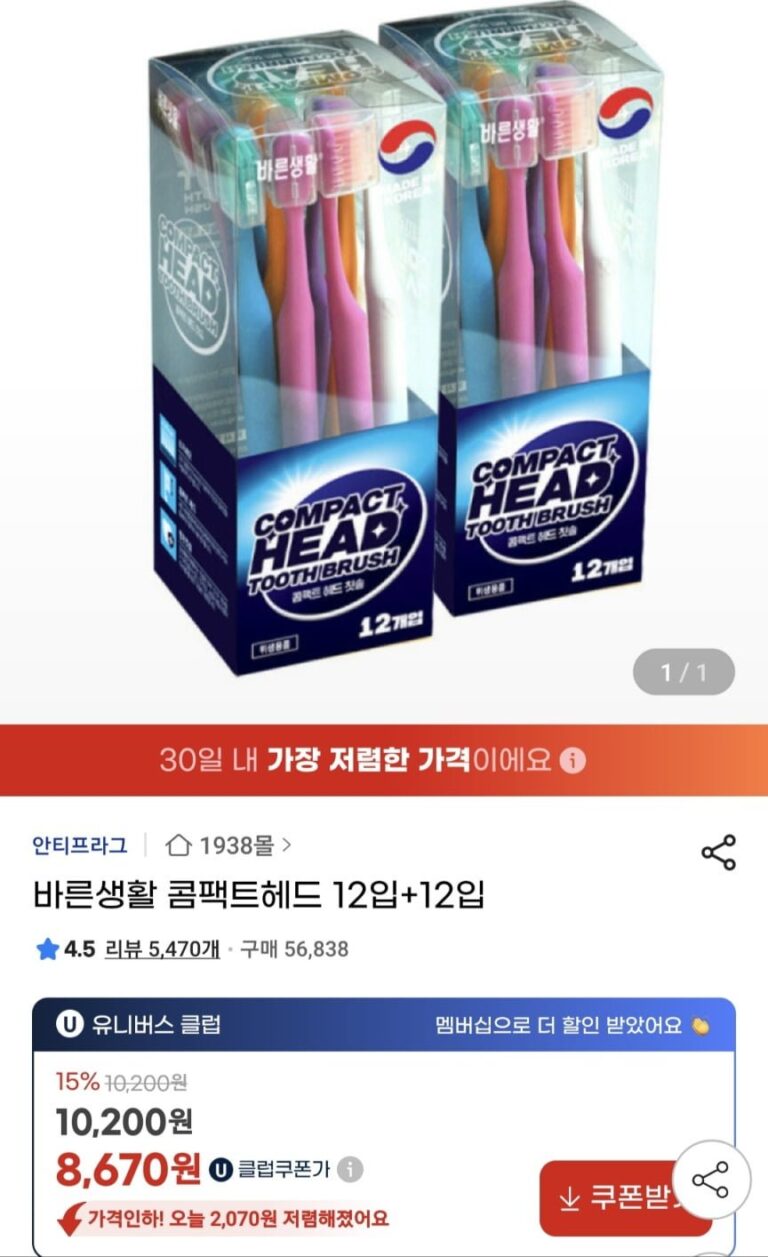Show info about the lowest price in 30 days
This screenshot has width=768, height=1257.
pyautogui.click(x=573, y=761)
